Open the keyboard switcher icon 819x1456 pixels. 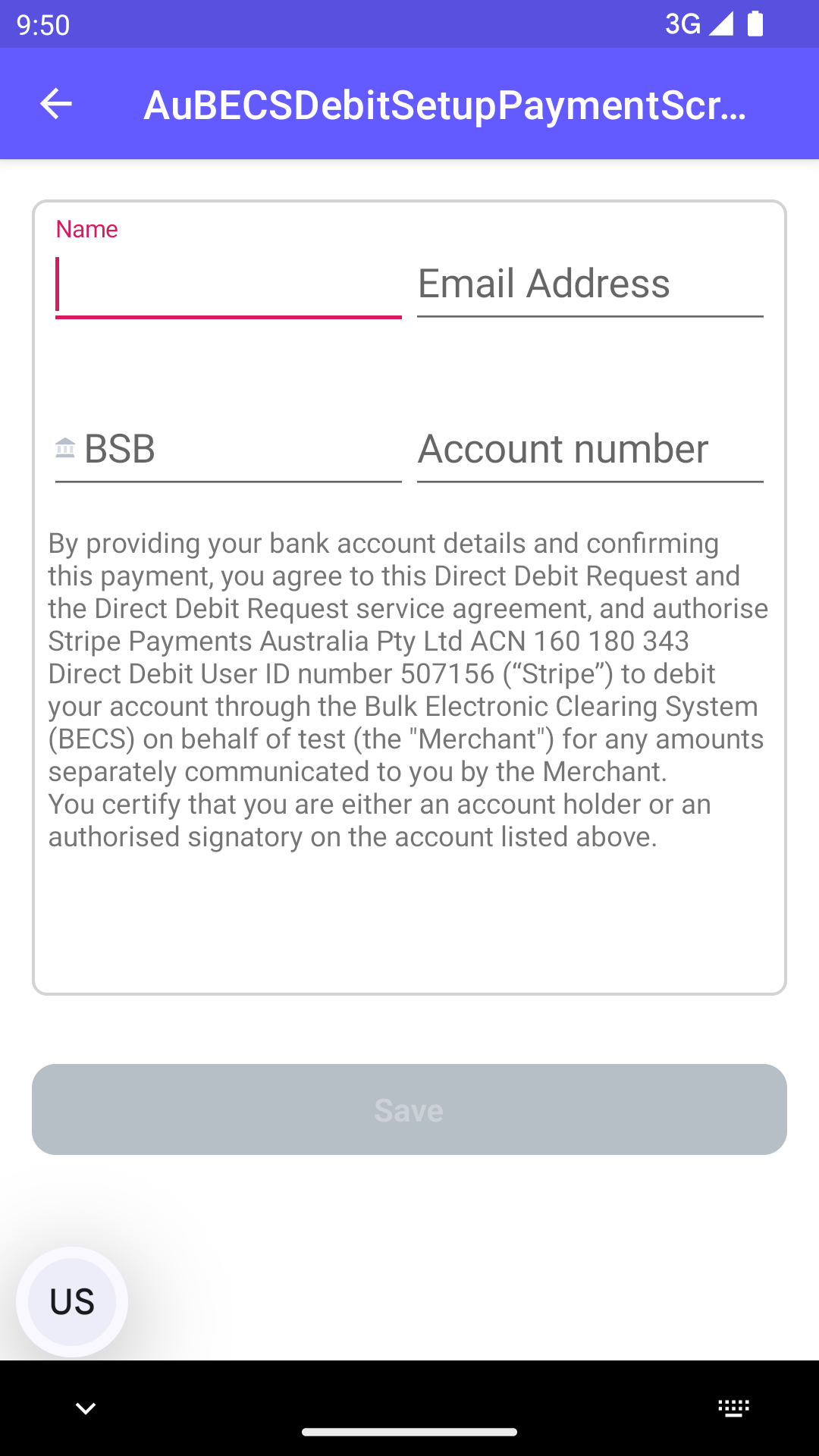tap(733, 1408)
